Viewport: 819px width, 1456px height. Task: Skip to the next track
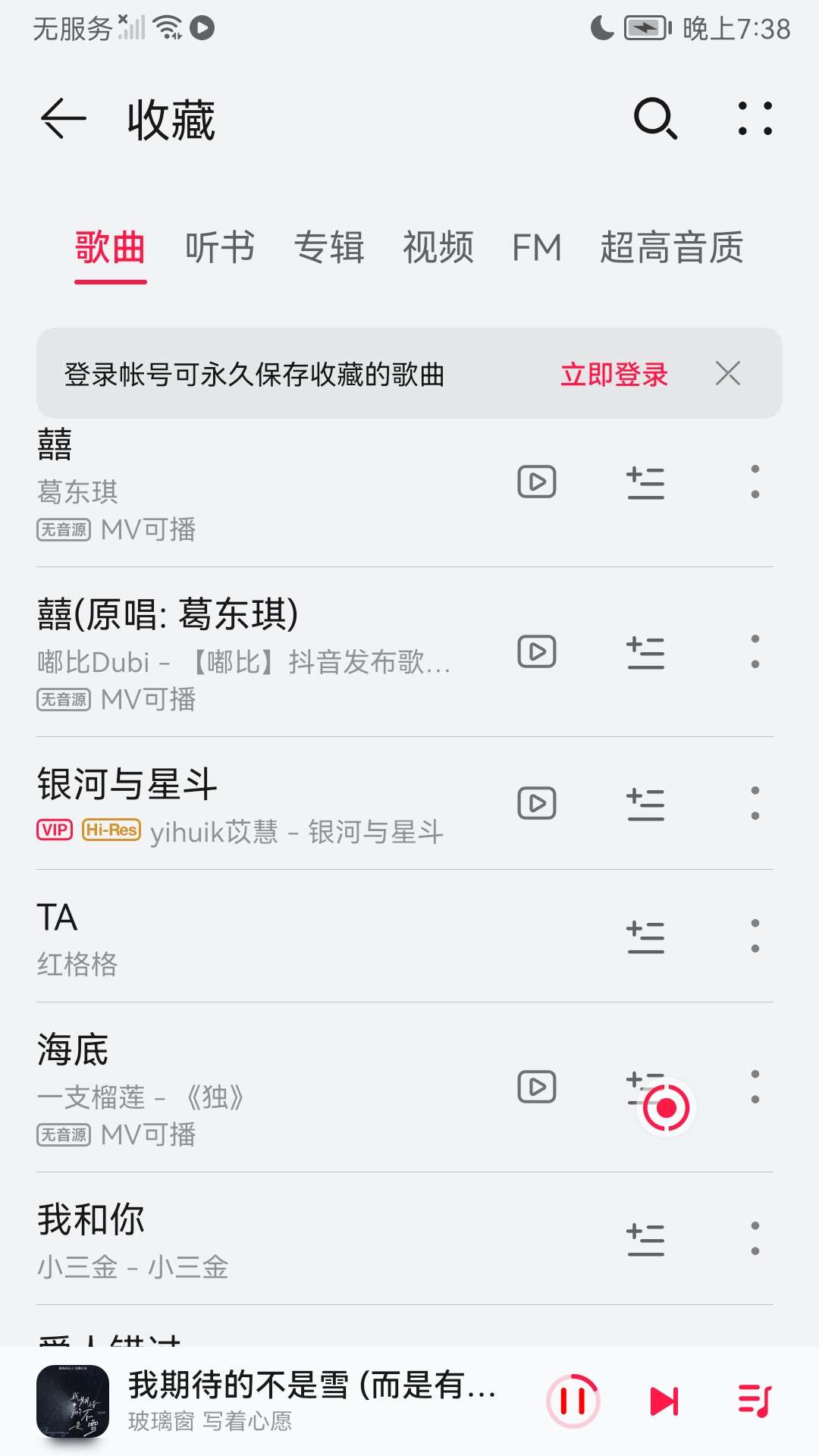pyautogui.click(x=664, y=1401)
